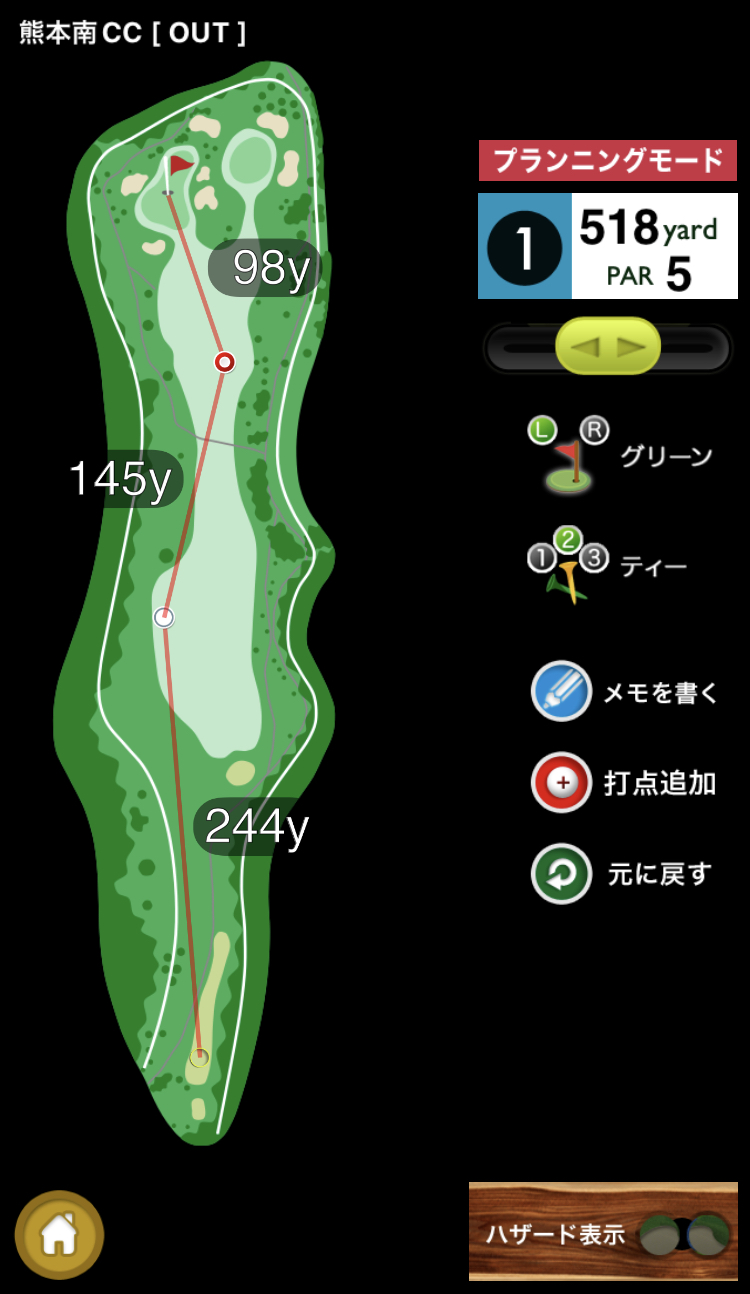The image size is (750, 1294).
Task: Select the red shot marker on fairway
Action: click(x=225, y=362)
